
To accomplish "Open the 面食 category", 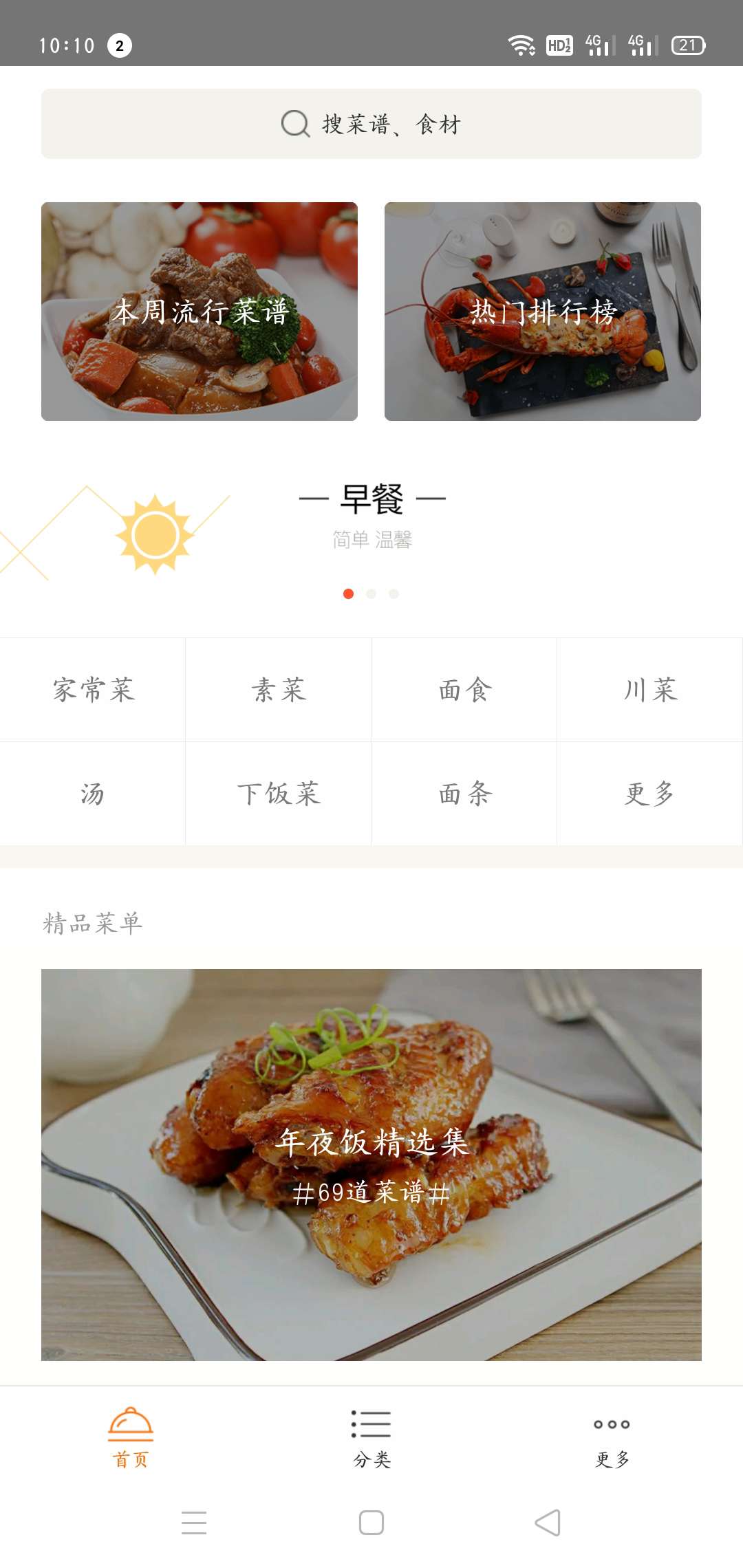I will (x=464, y=690).
